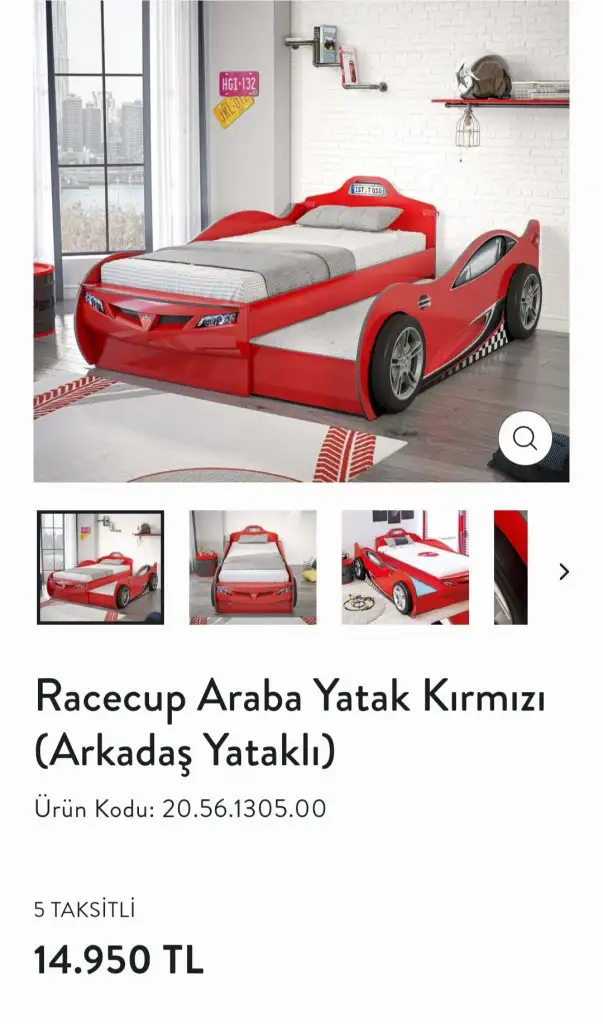The image size is (603, 1024).
Task: Select the first thumbnail showing the side view
Action: point(100,567)
